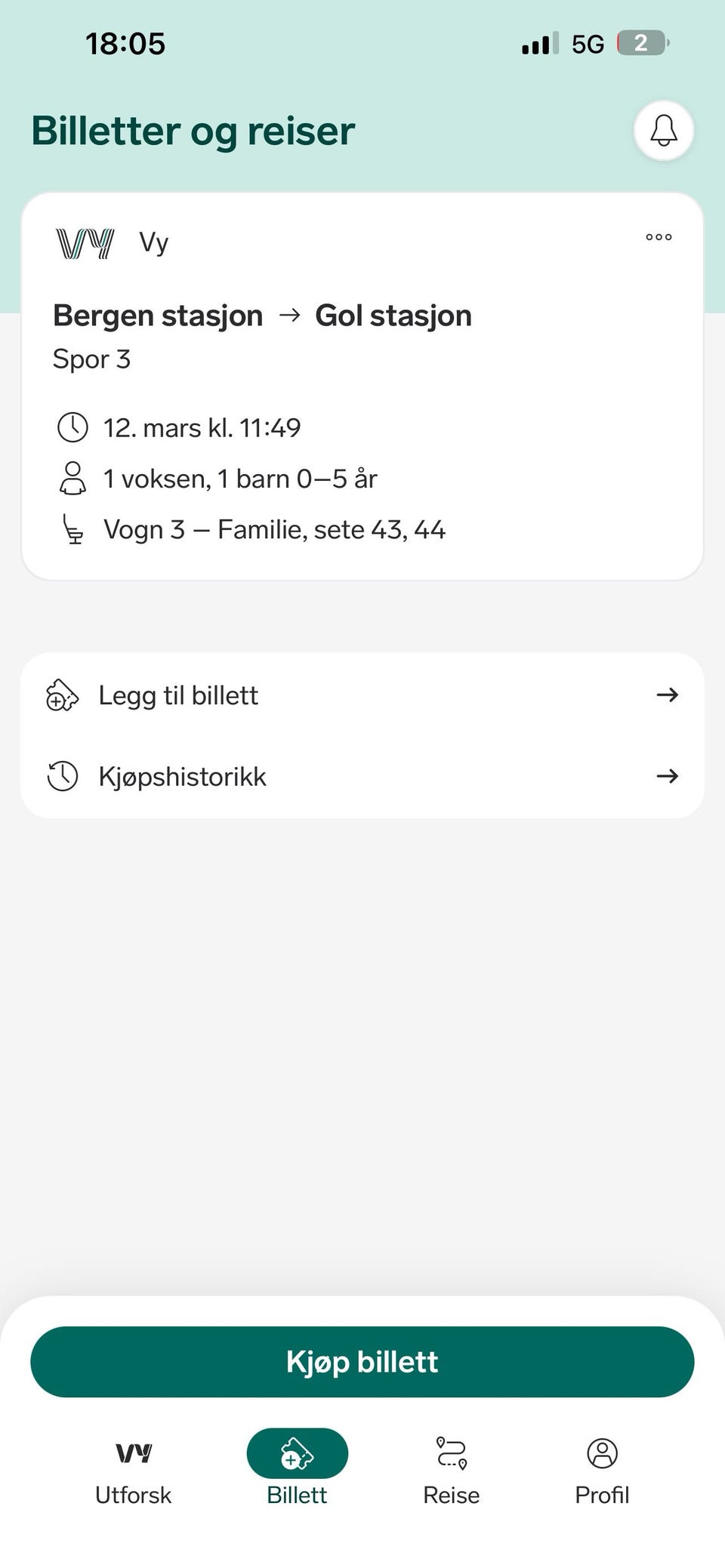
Task: Open the three-dot menu on the ticket card
Action: click(x=659, y=237)
